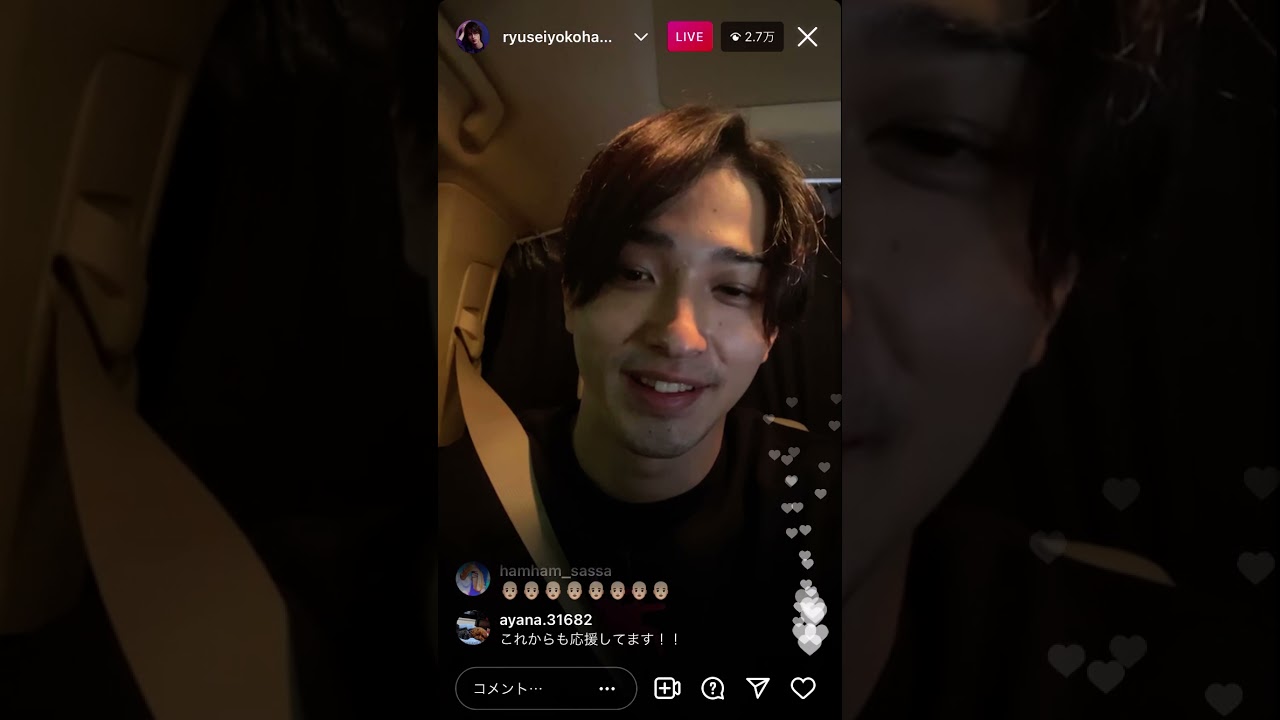1280x720 pixels.
Task: Show the 2.7万 viewer list
Action: [752, 37]
